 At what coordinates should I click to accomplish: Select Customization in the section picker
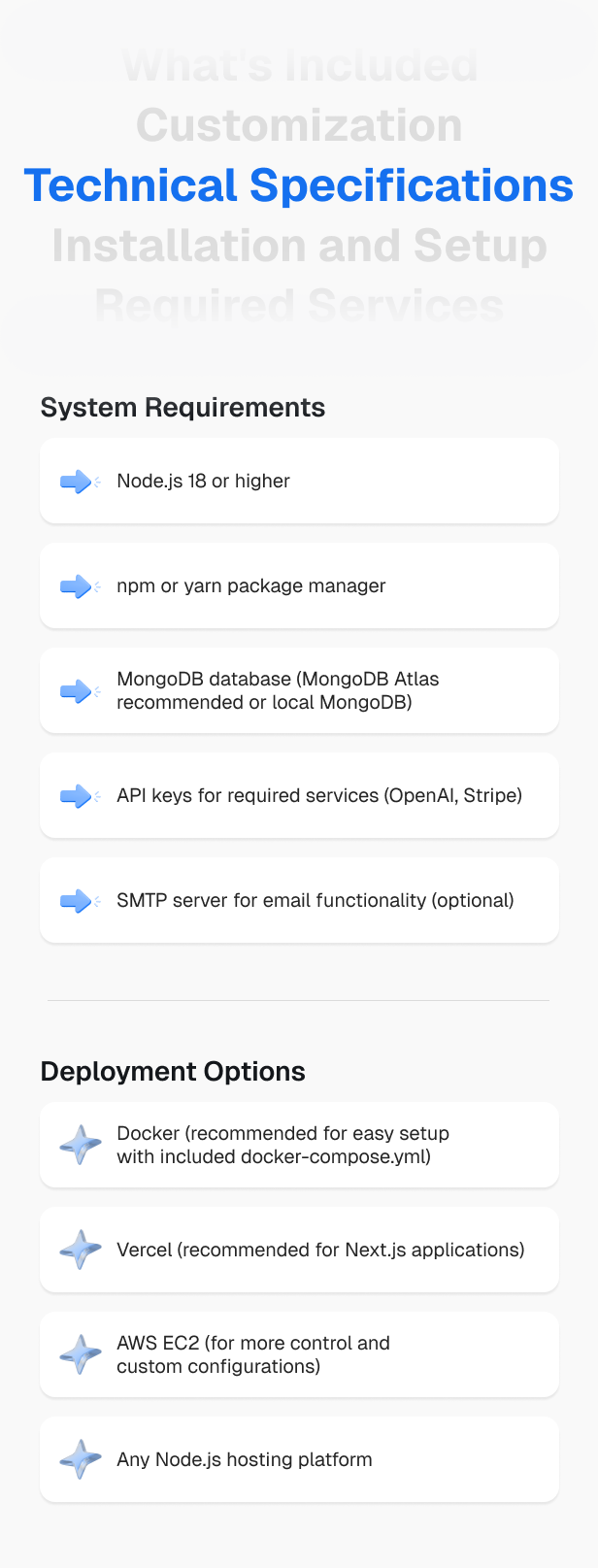click(299, 126)
